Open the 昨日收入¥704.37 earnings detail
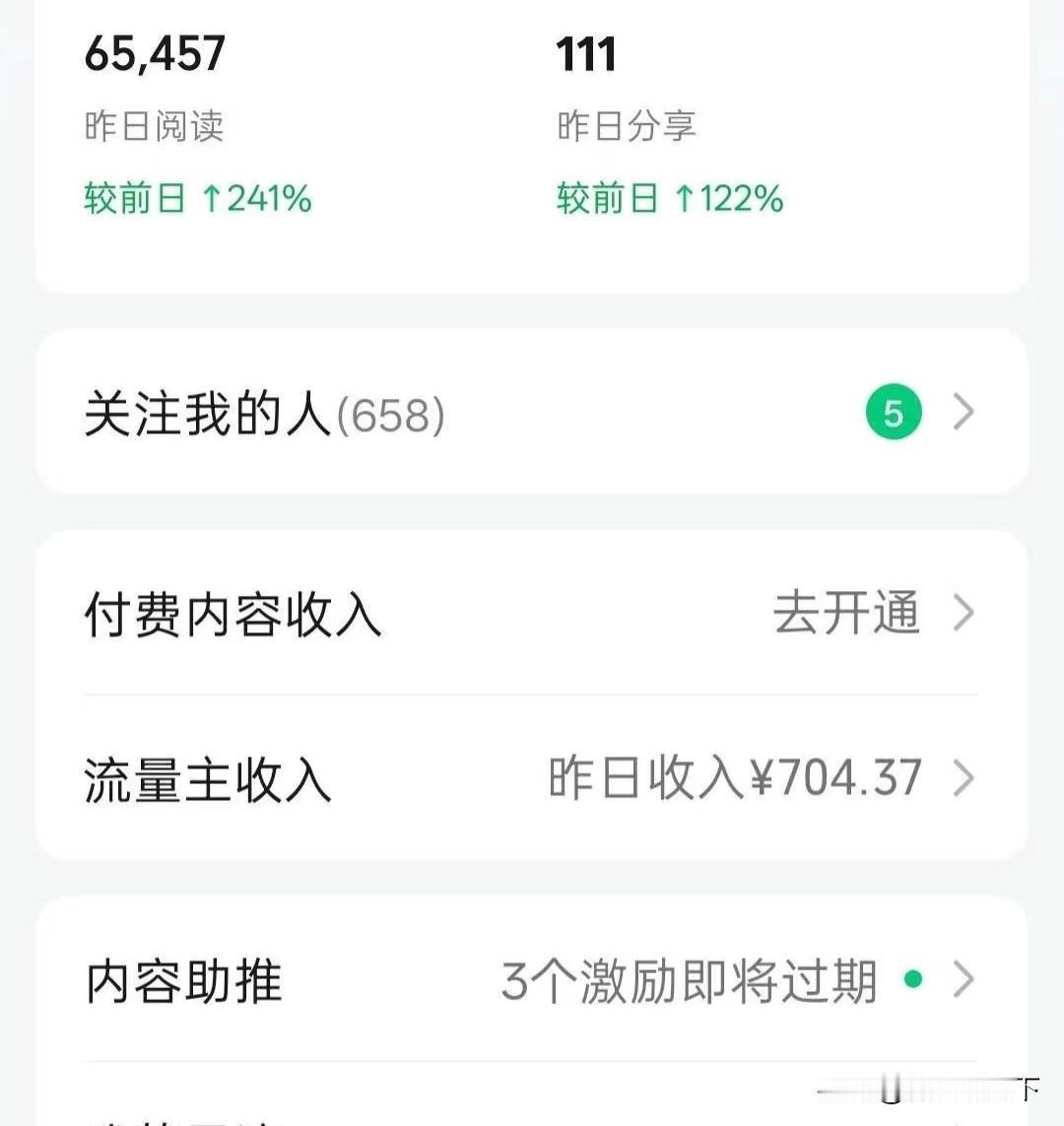The height and width of the screenshot is (1126, 1064). click(733, 779)
